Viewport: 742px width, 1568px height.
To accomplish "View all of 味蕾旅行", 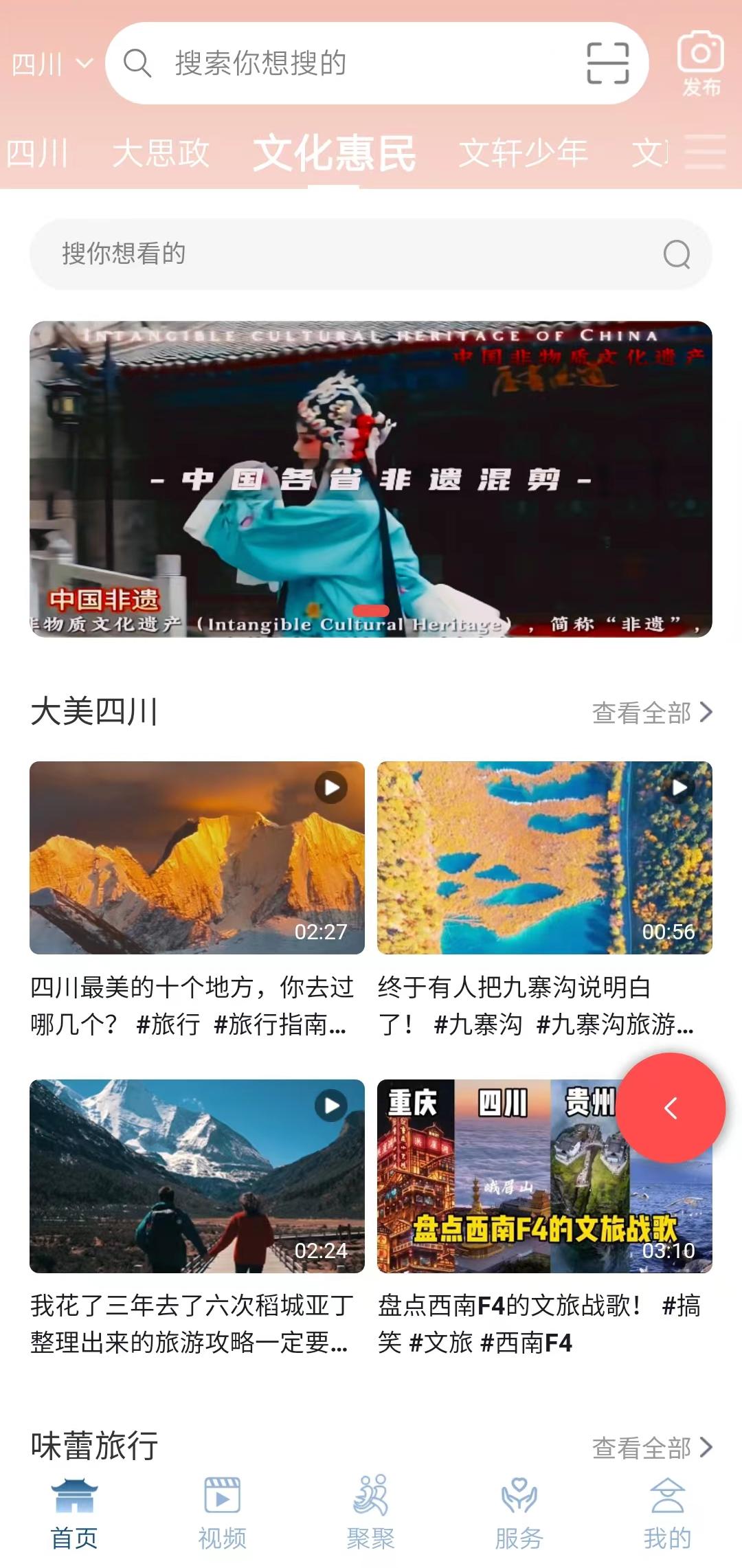I will click(x=651, y=1447).
